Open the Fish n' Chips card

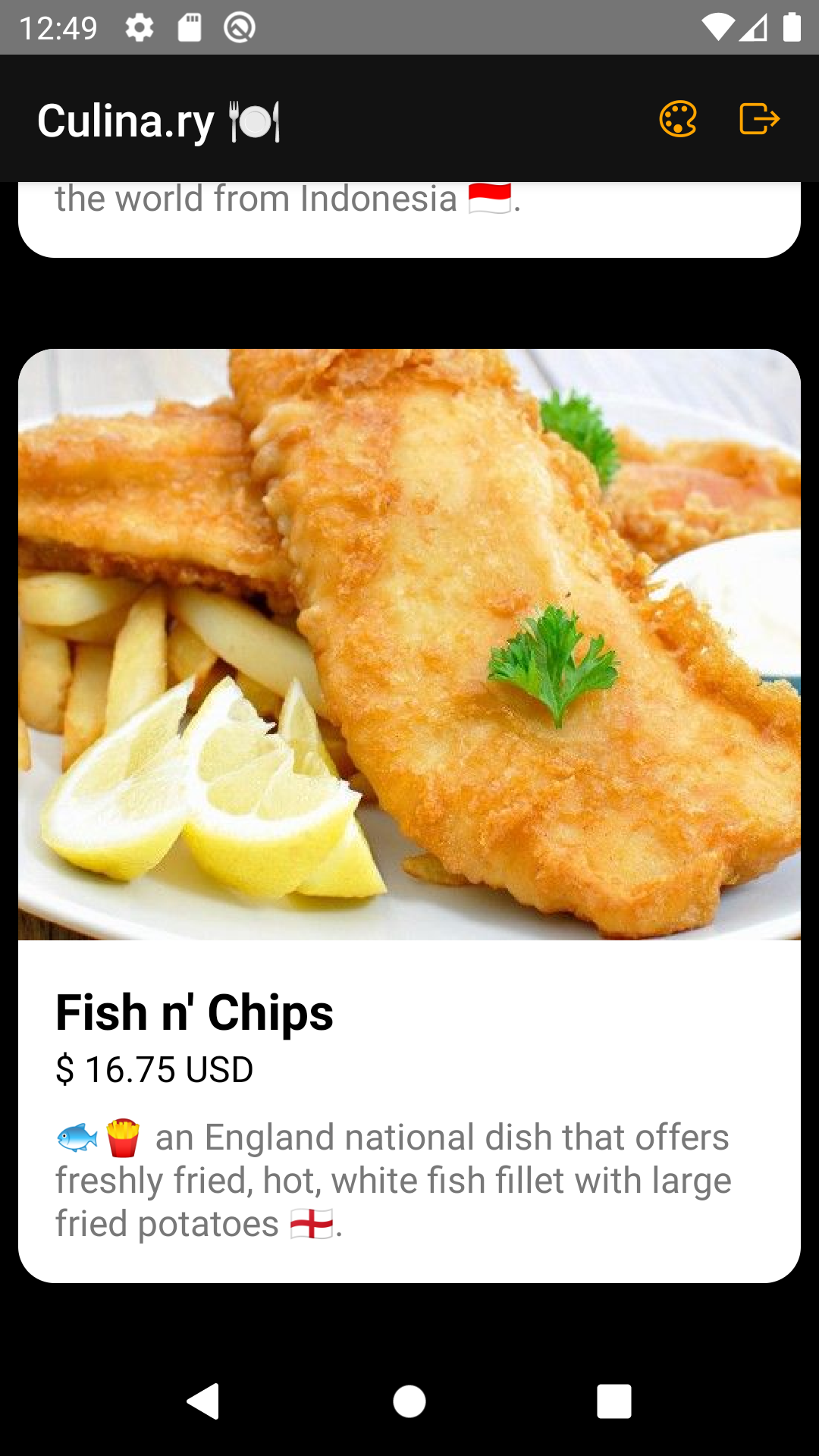(x=409, y=816)
